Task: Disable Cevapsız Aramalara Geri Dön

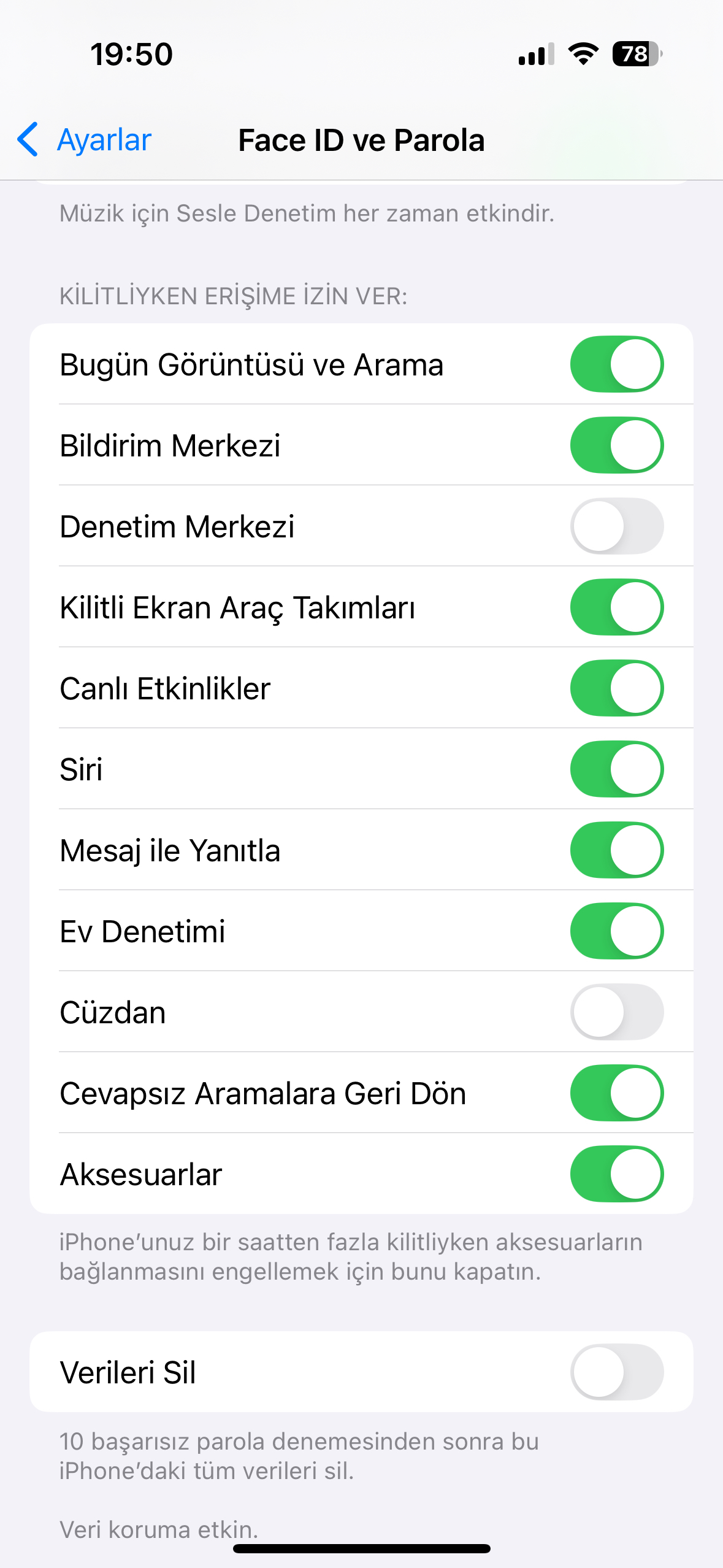Action: pos(617,1093)
